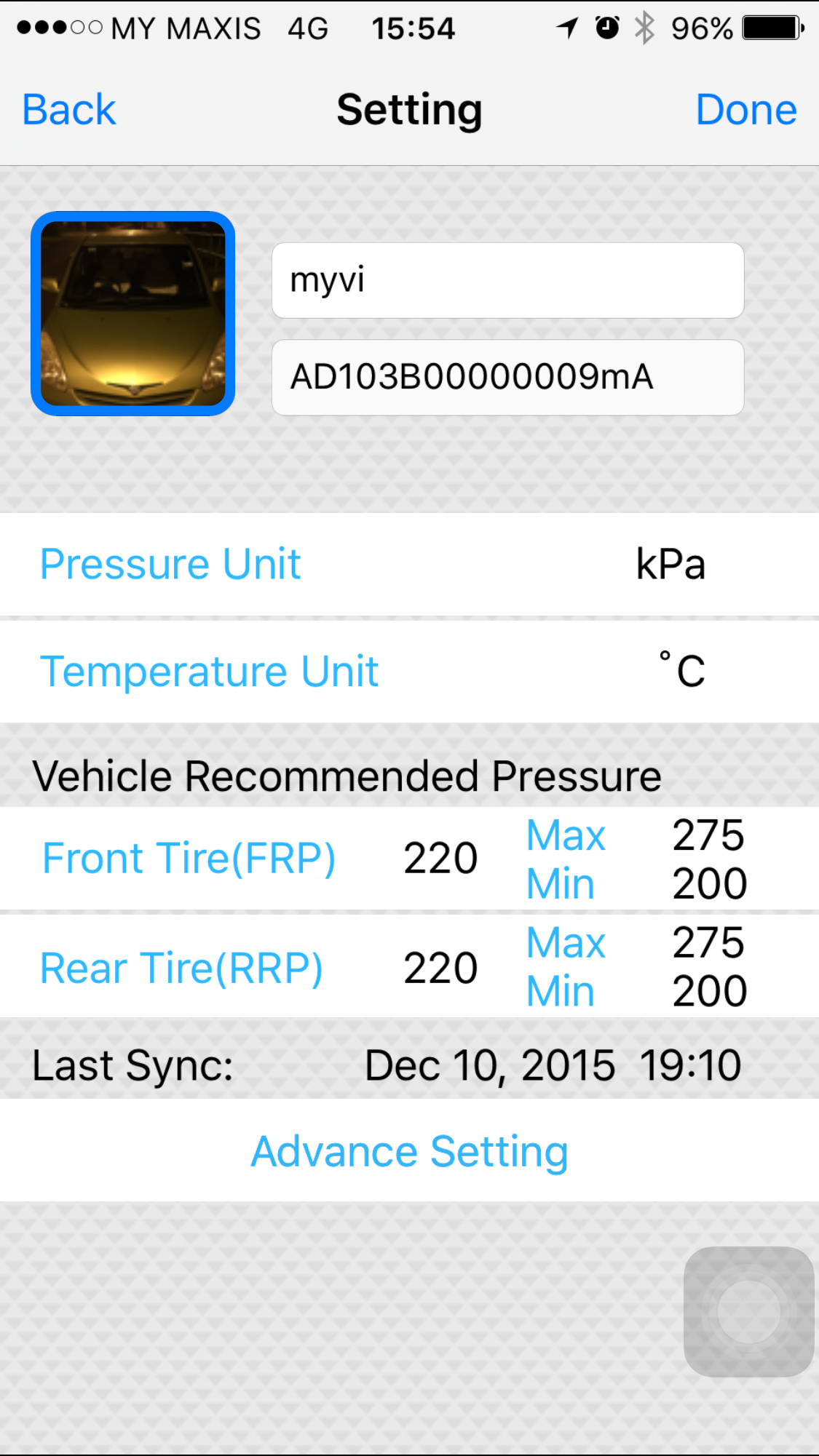Image resolution: width=819 pixels, height=1456 pixels.
Task: Change the Pressure Unit setting
Action: coord(409,565)
